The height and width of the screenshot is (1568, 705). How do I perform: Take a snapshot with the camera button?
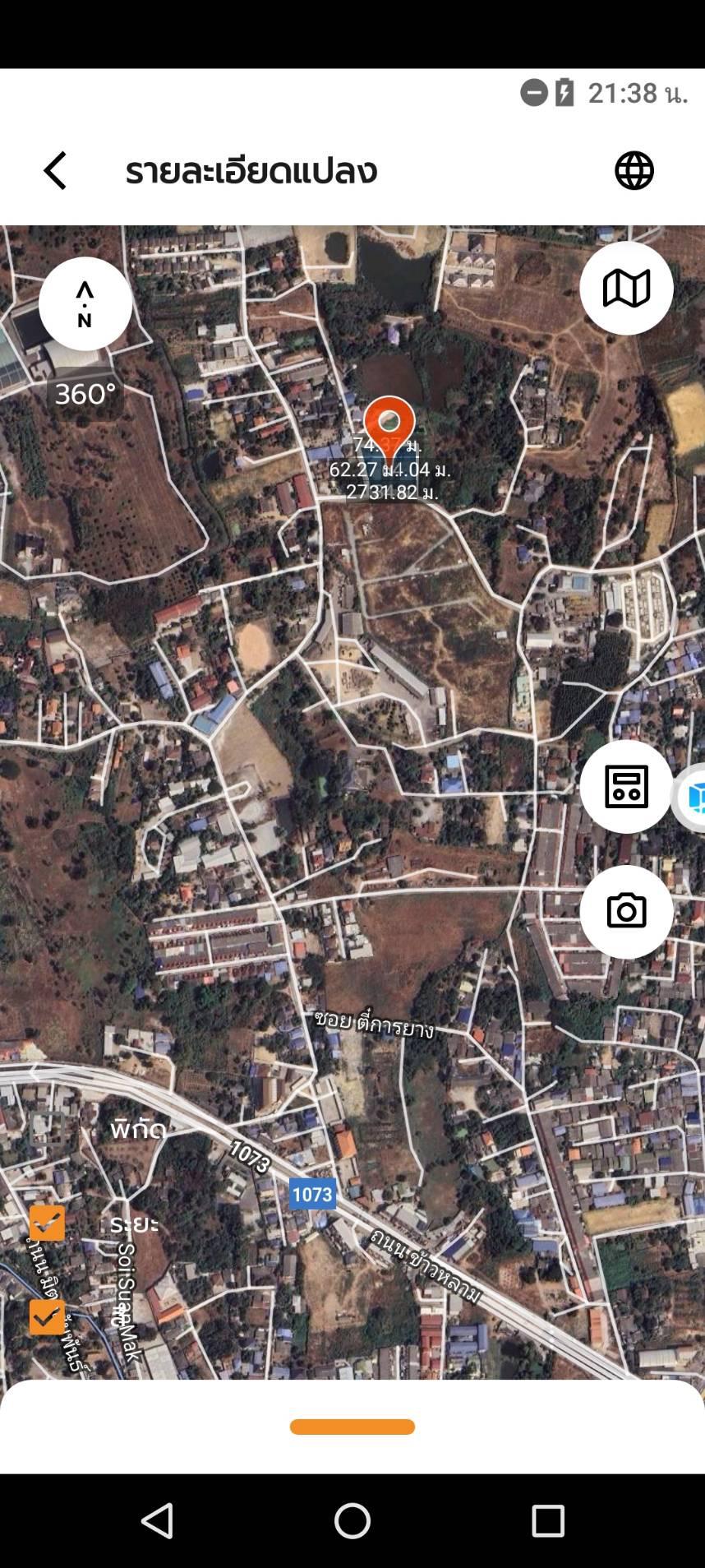click(626, 912)
